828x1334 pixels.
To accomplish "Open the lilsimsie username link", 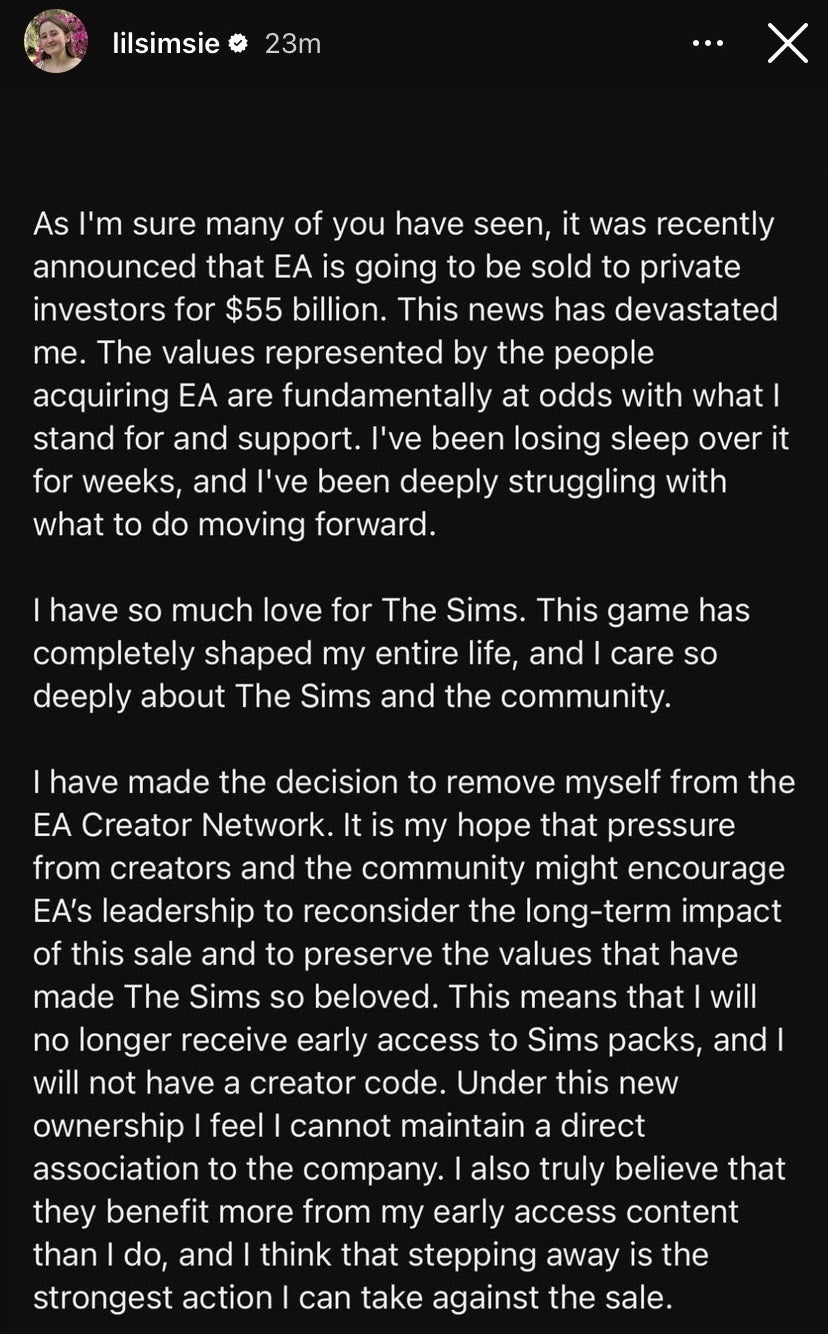I will coord(165,43).
